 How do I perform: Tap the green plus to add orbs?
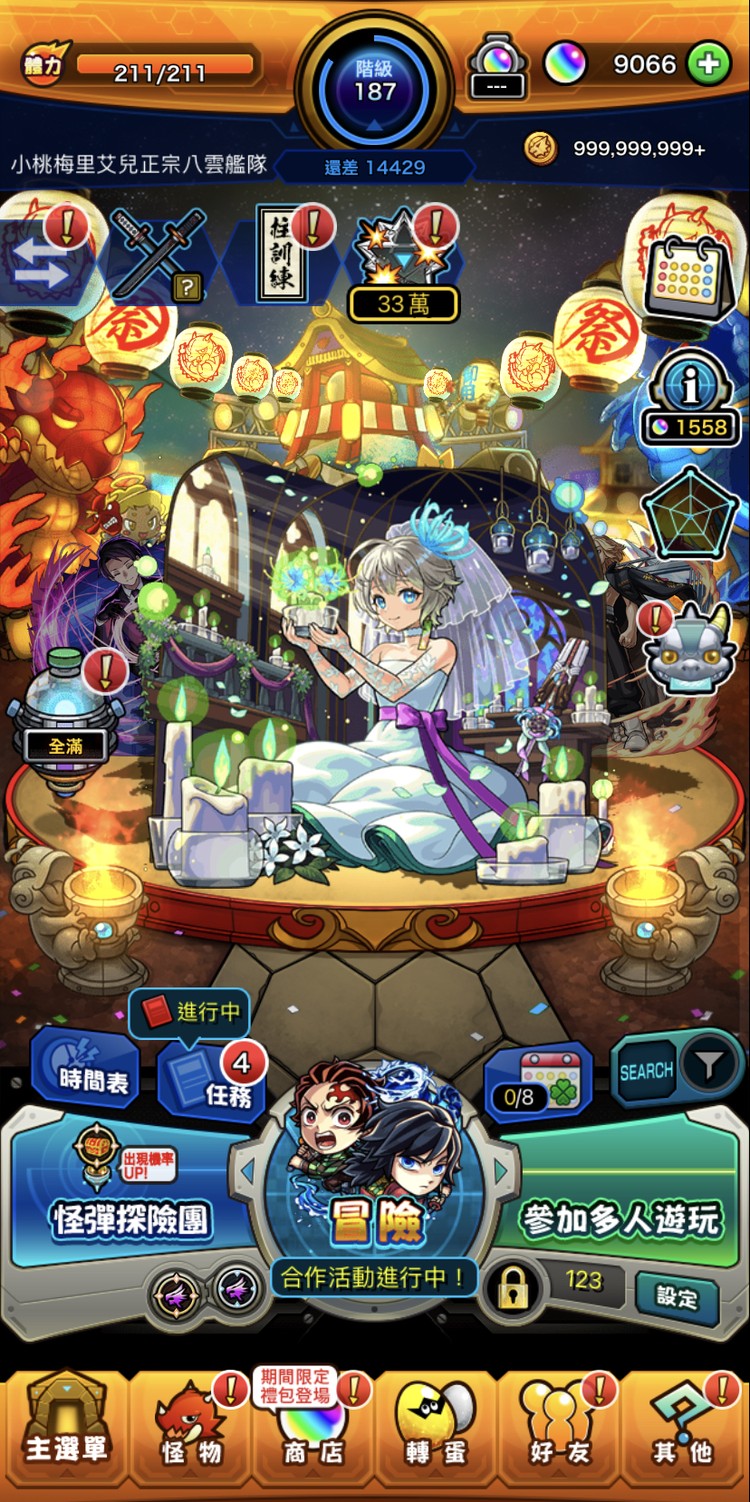[708, 64]
